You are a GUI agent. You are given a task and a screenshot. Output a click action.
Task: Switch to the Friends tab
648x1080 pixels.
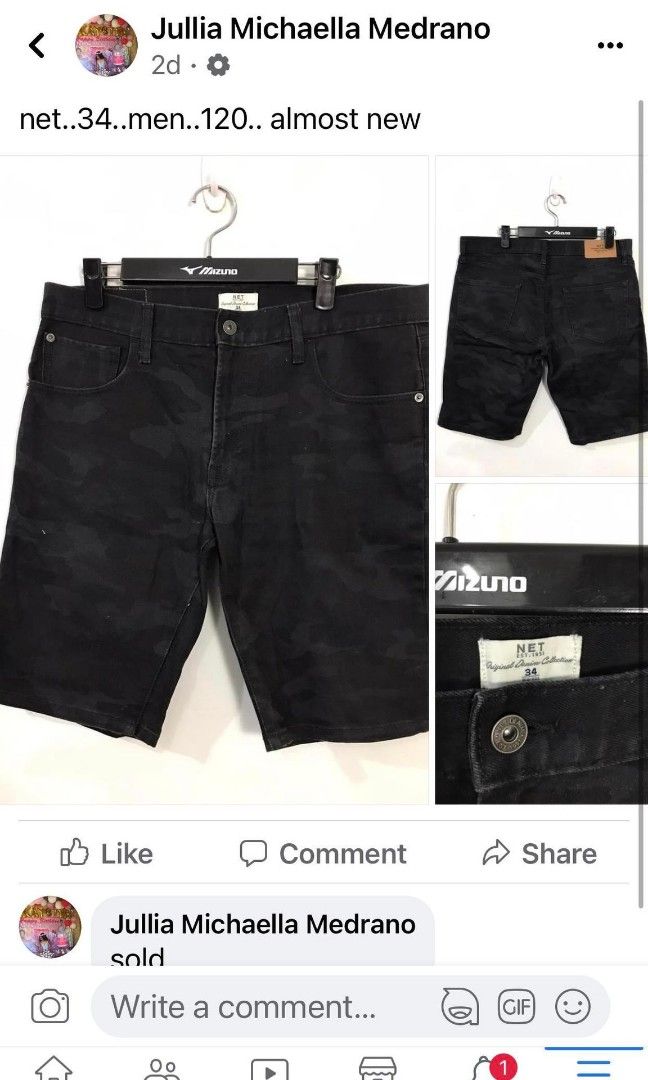click(162, 1068)
